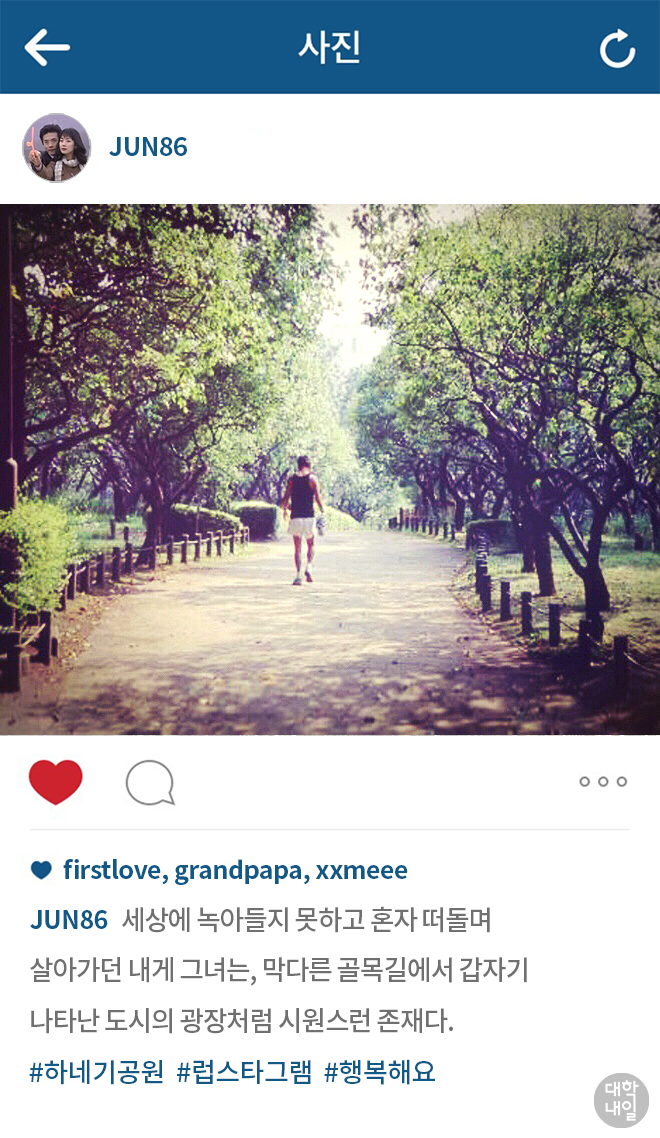The height and width of the screenshot is (1138, 660).
Task: Open the JUN86 username in the post header
Action: [148, 147]
